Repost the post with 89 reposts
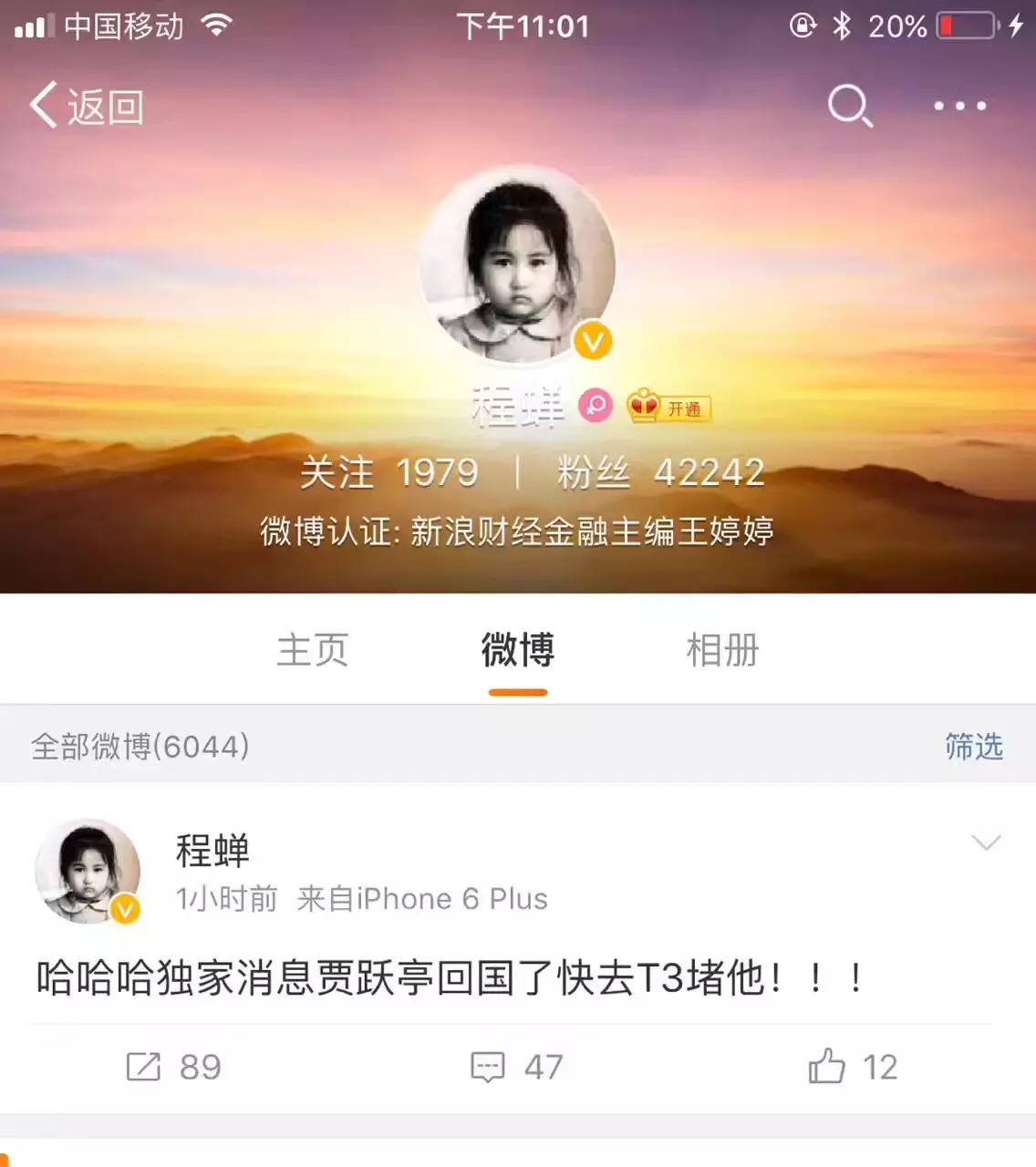Image resolution: width=1036 pixels, height=1167 pixels. [x=173, y=1067]
